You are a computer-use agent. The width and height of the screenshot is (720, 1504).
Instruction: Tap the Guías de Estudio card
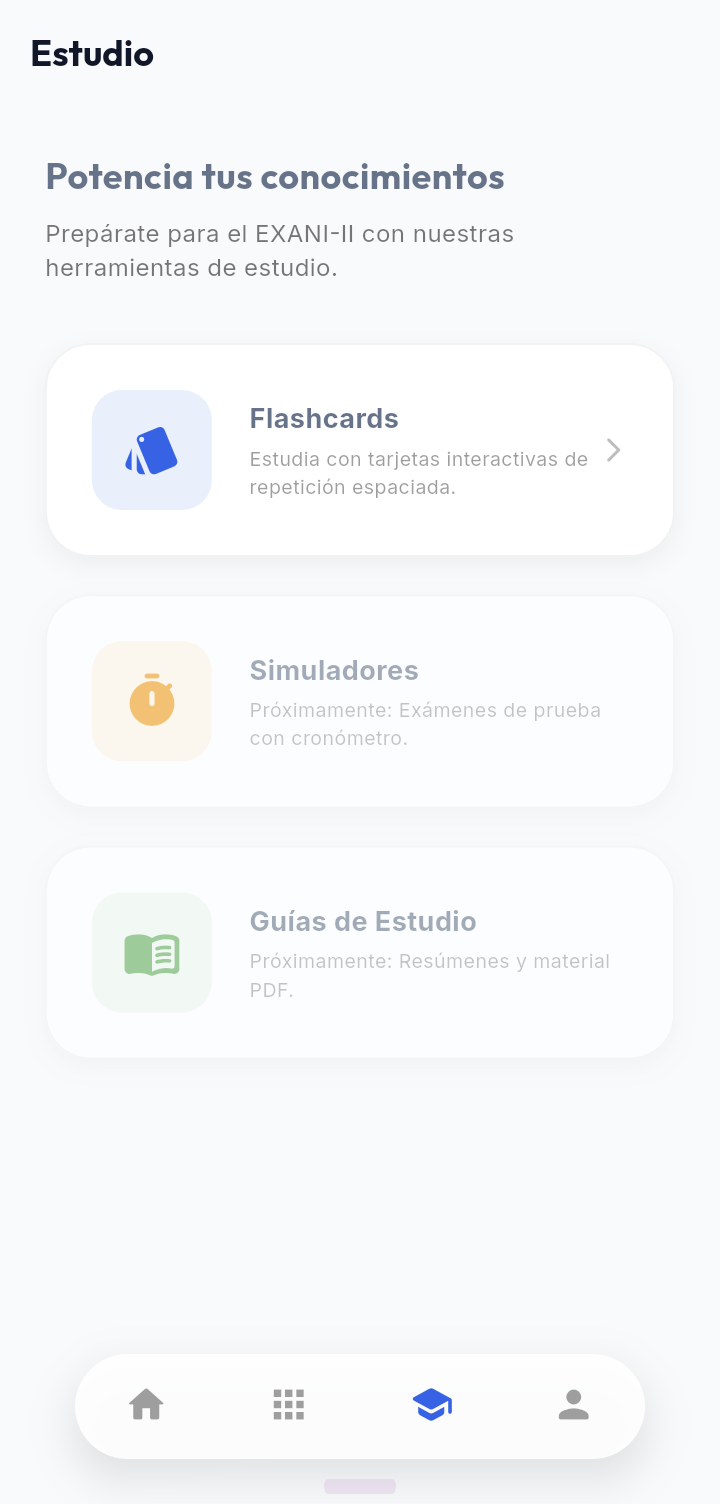360,952
